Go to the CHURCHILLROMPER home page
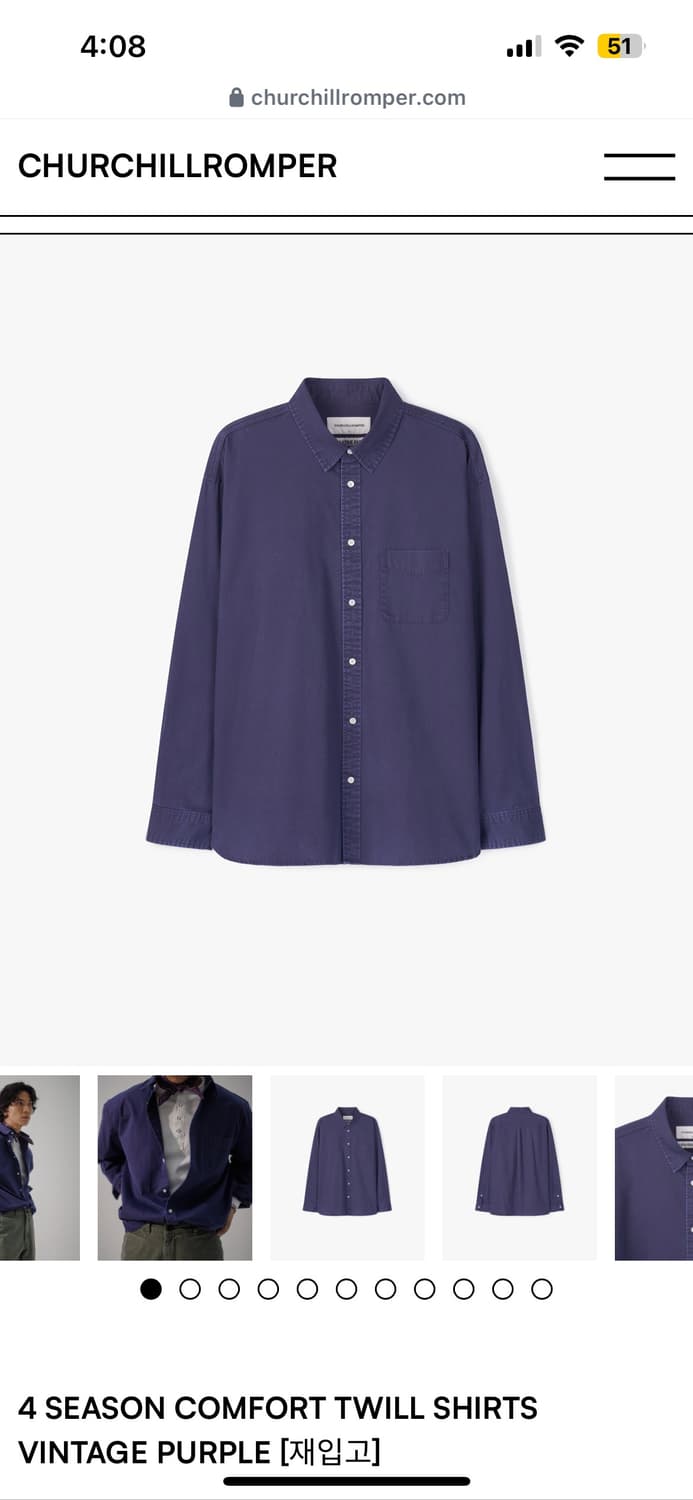This screenshot has width=693, height=1500. coord(177,166)
